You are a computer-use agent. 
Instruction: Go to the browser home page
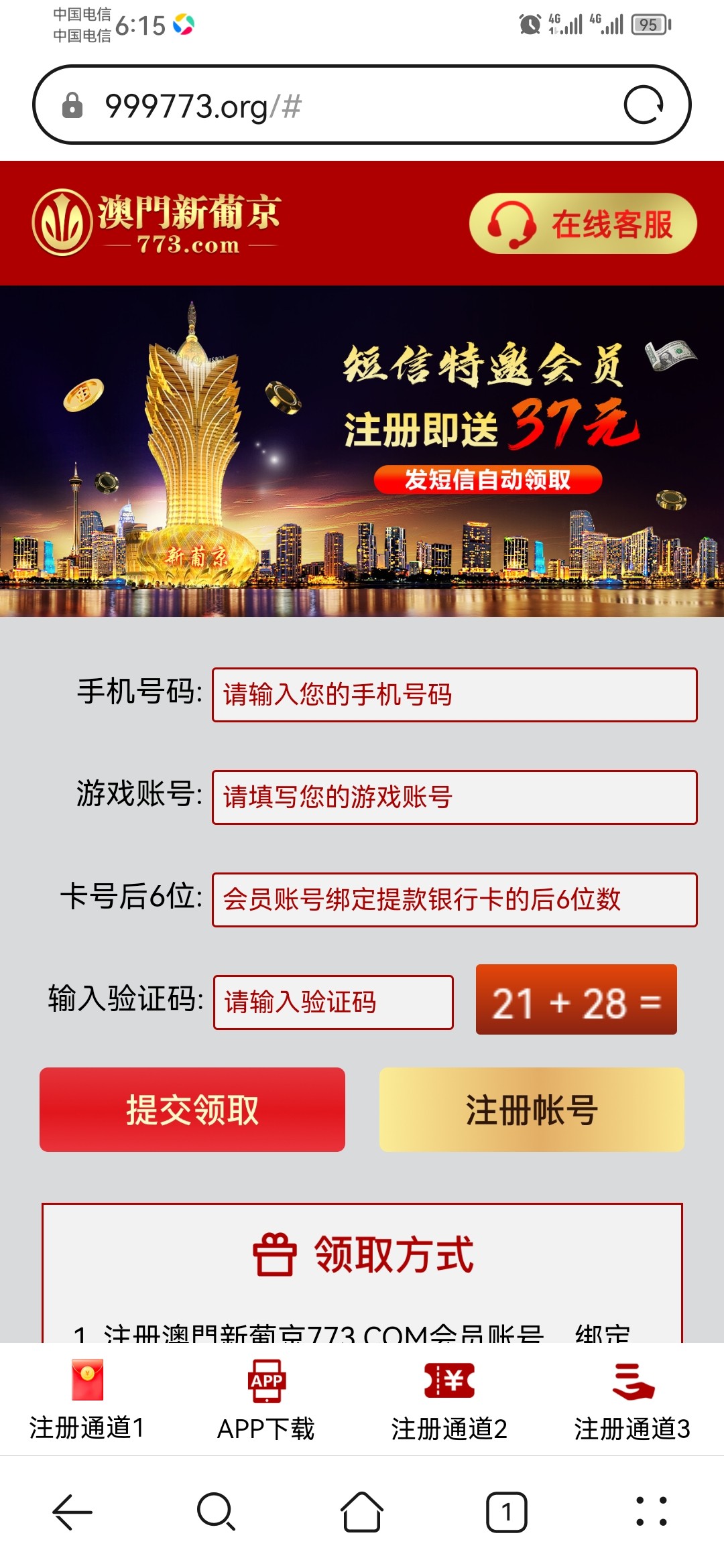click(362, 1512)
